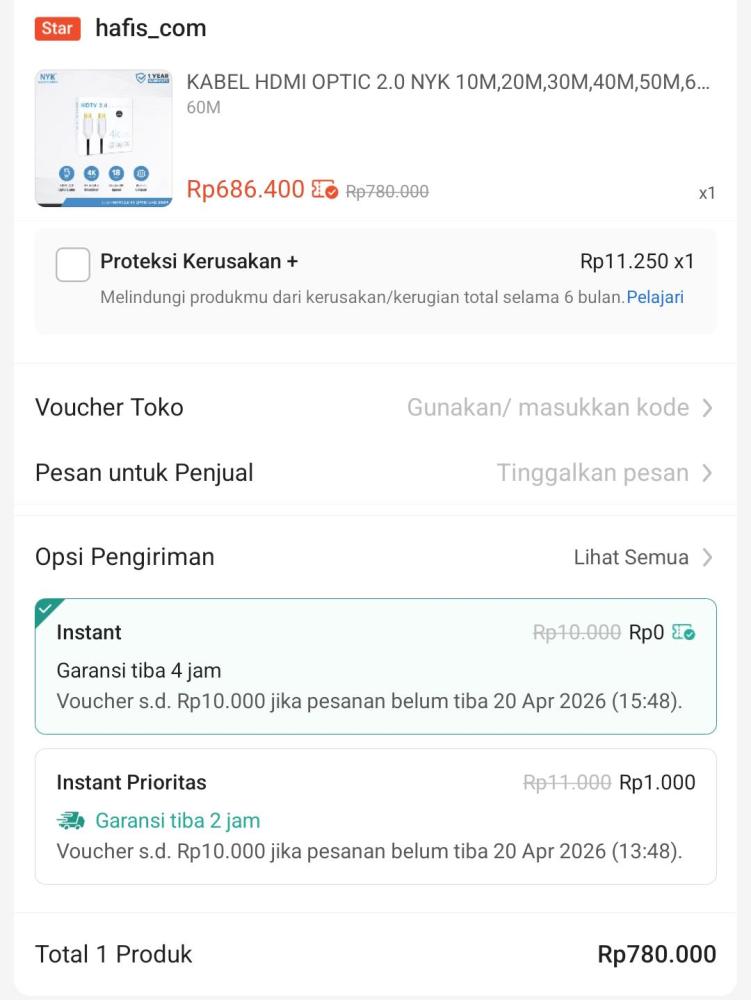
Task: Open the hafis_com shop page
Action: [x=150, y=28]
